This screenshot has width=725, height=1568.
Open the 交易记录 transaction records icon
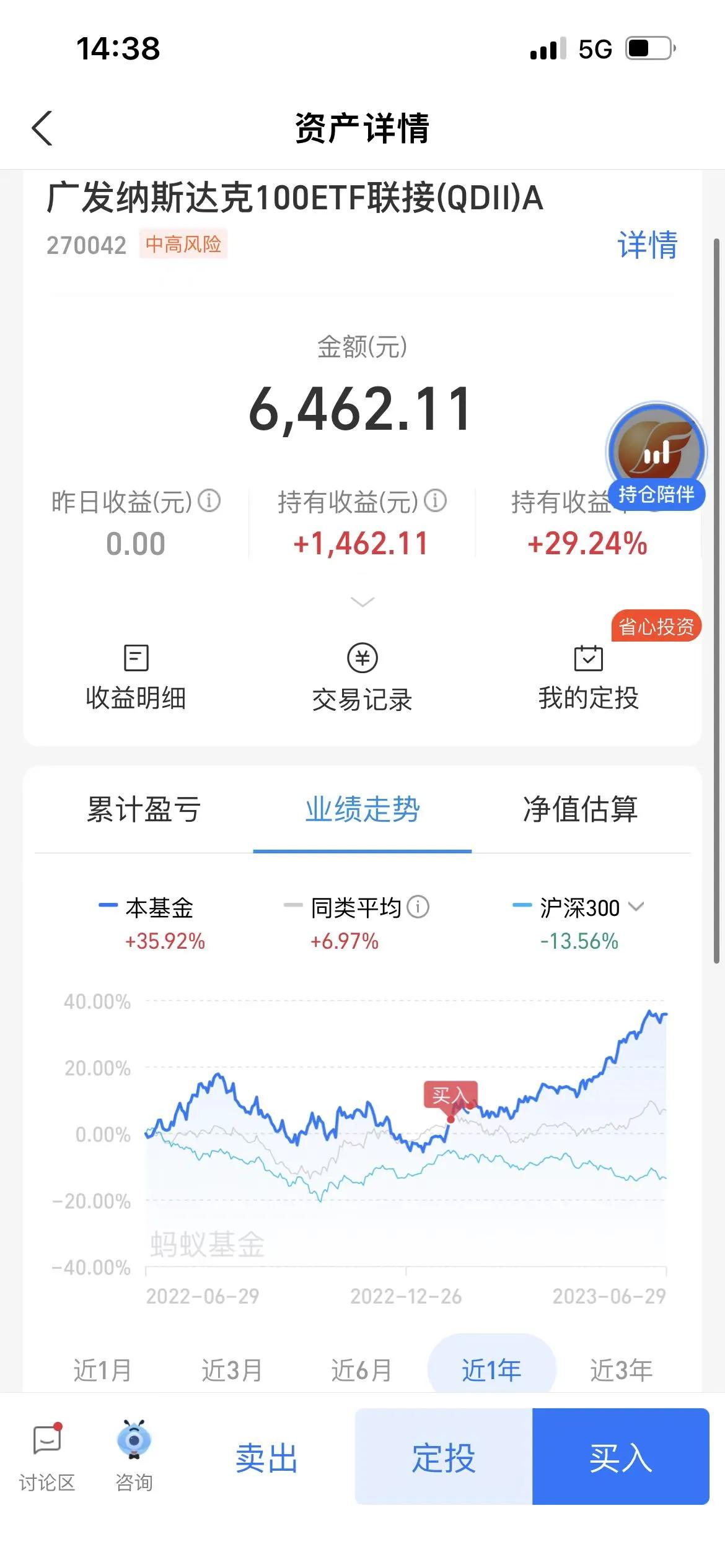[362, 675]
